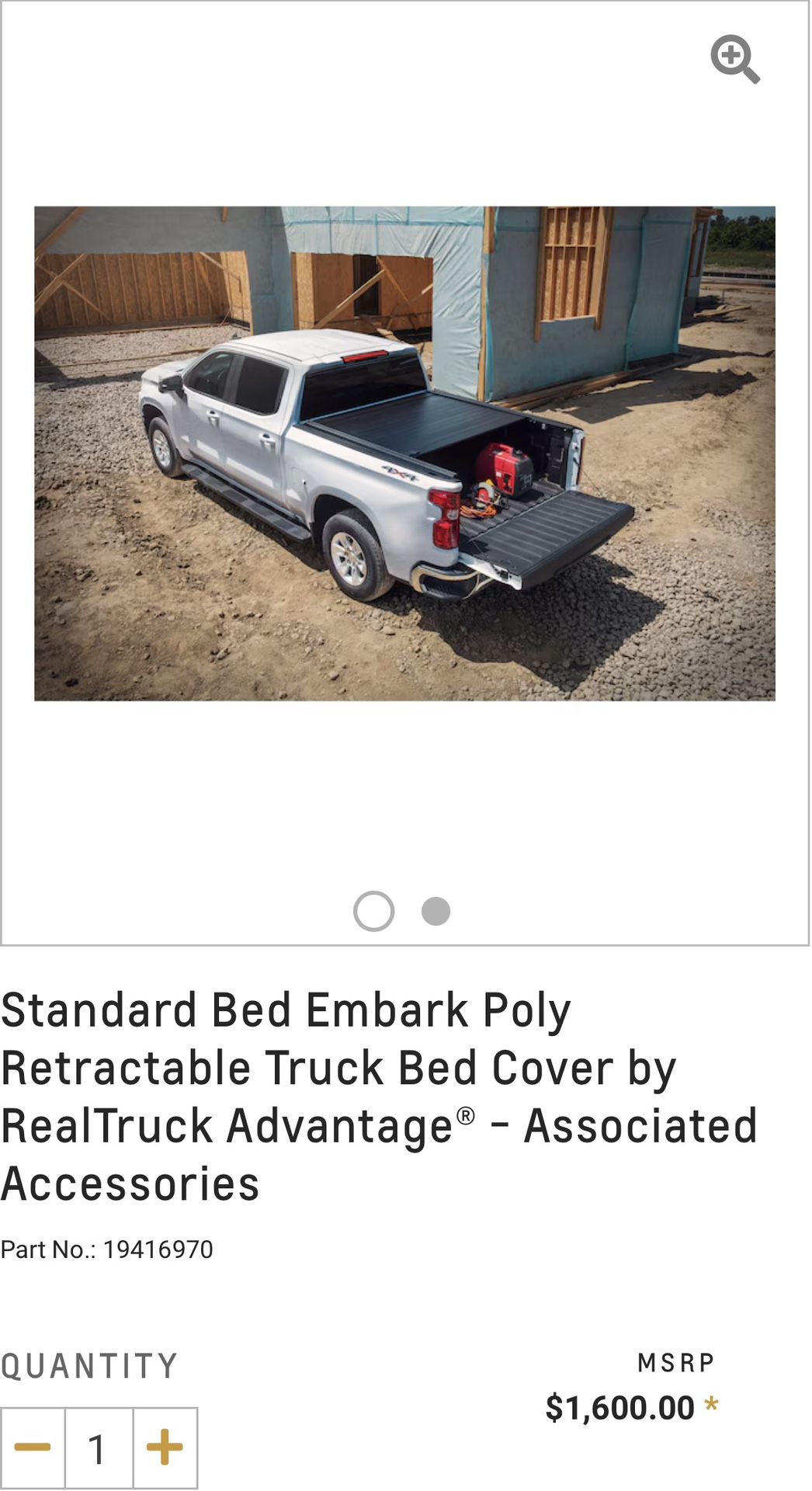The height and width of the screenshot is (1491, 812).
Task: Decrease quantity with the minus button
Action: (33, 1448)
